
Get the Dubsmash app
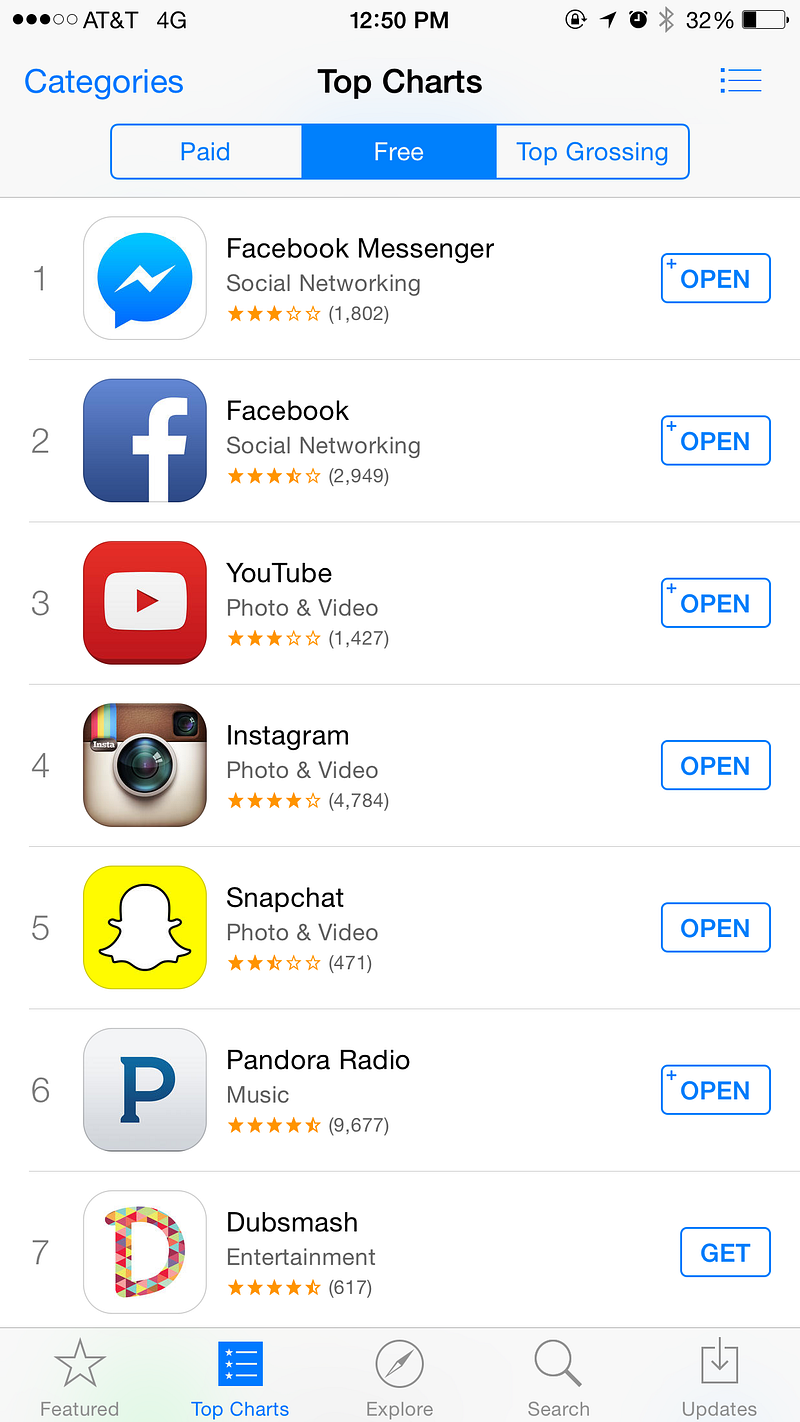[725, 1253]
